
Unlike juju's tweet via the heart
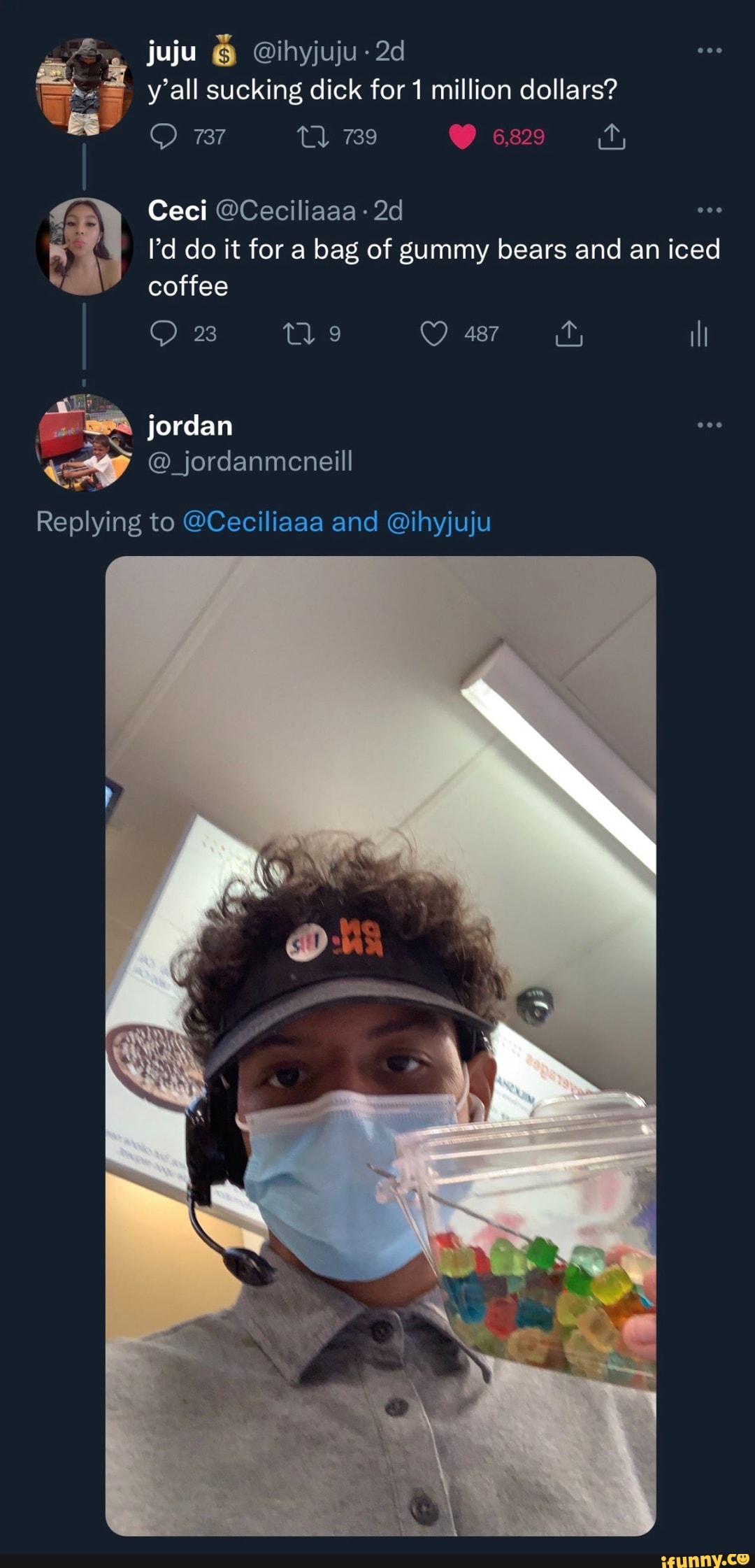click(x=462, y=136)
